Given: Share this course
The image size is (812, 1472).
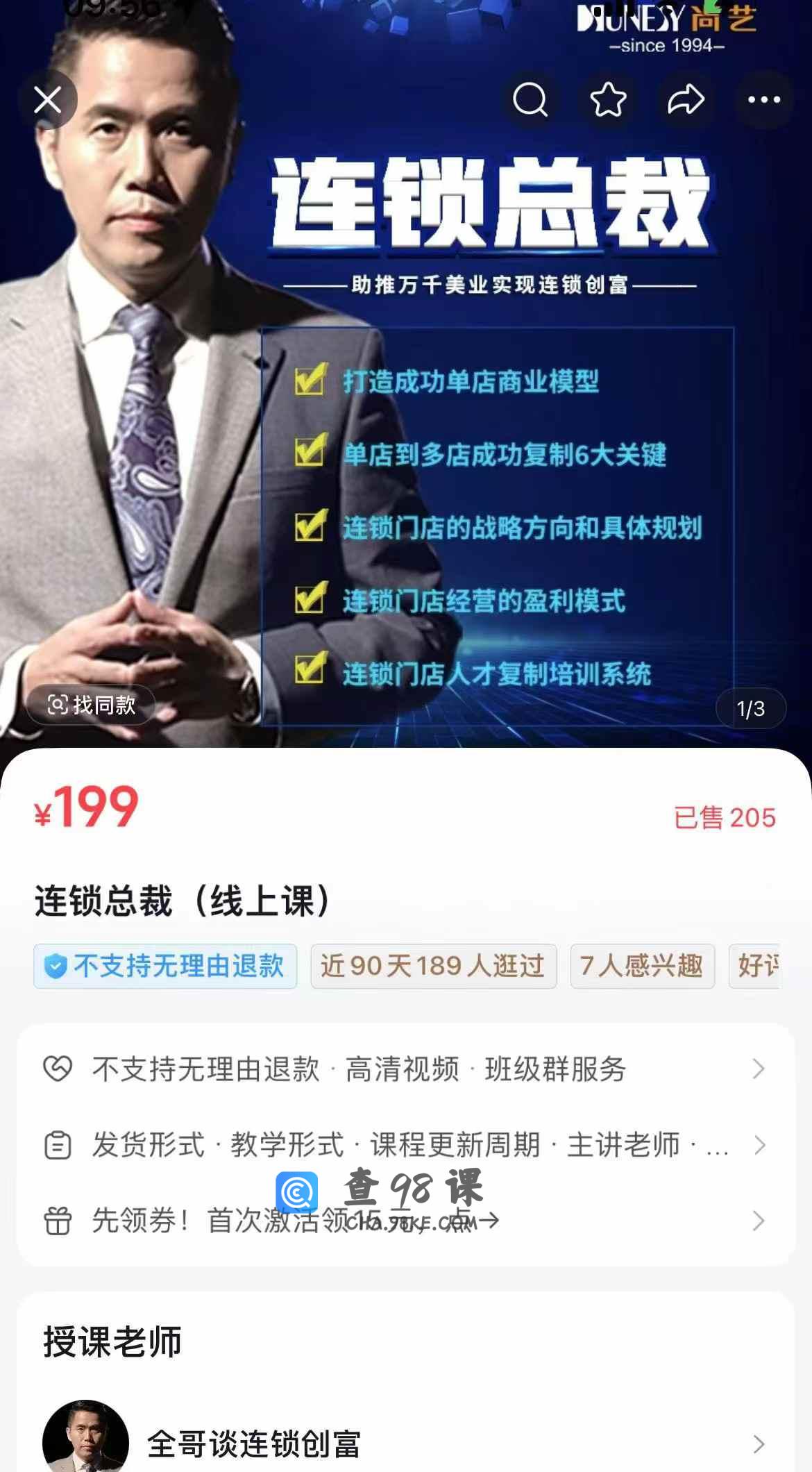Looking at the screenshot, I should 686,100.
